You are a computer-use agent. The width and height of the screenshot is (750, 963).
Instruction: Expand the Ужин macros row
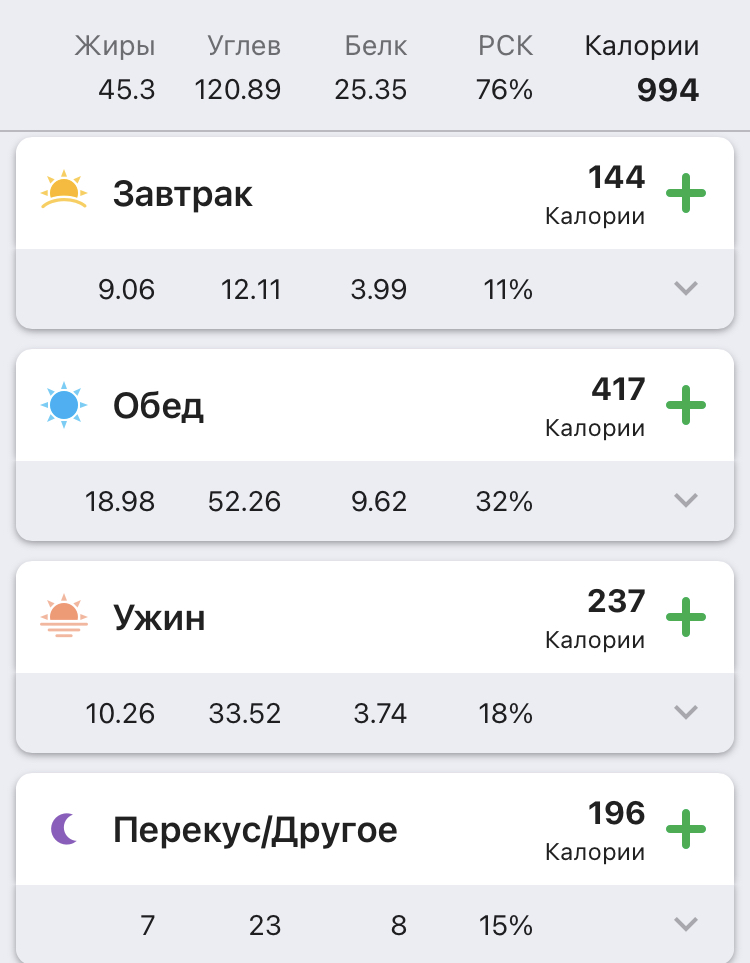(686, 714)
